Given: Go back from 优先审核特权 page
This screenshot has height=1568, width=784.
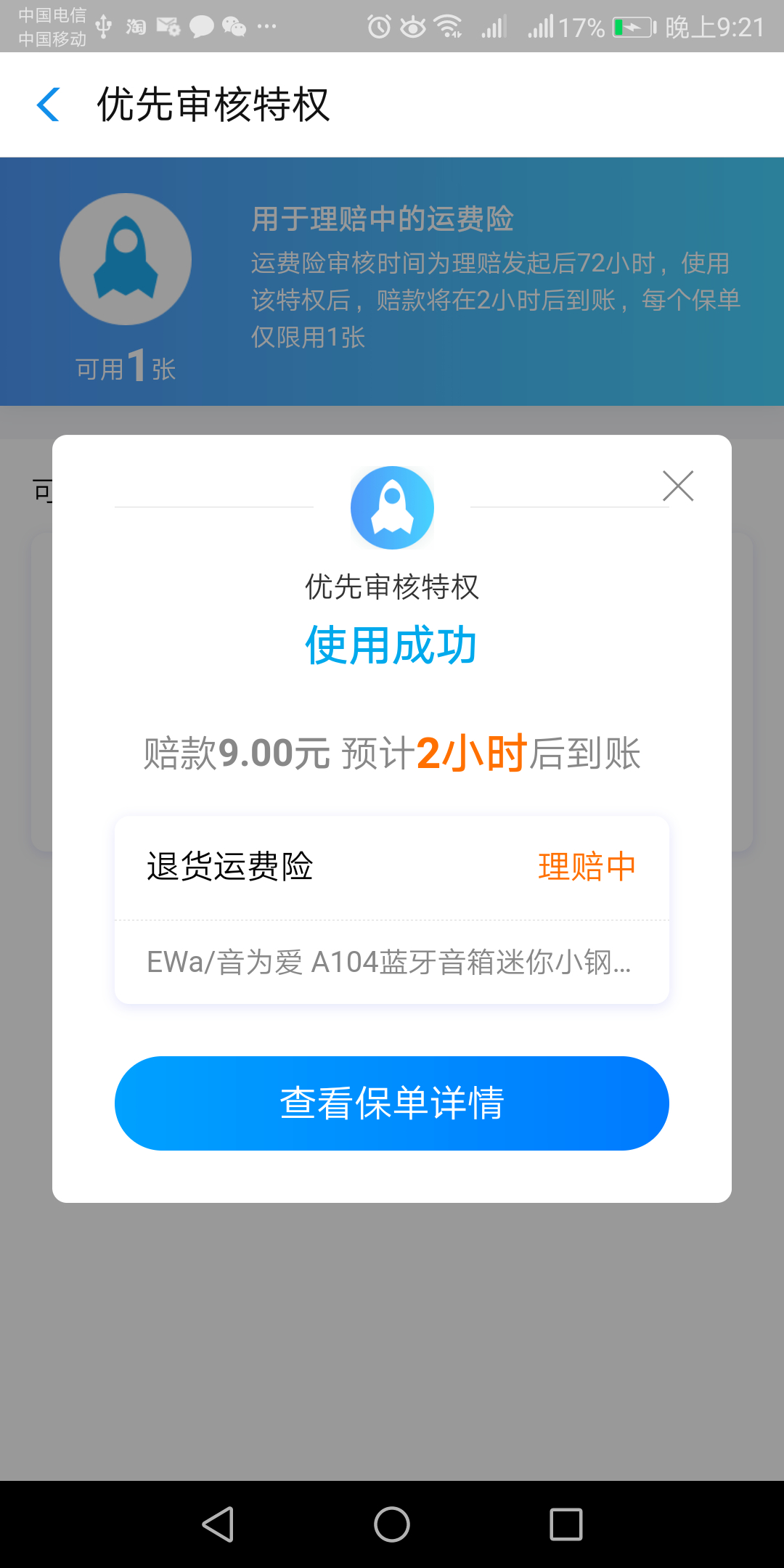Looking at the screenshot, I should click(x=48, y=105).
